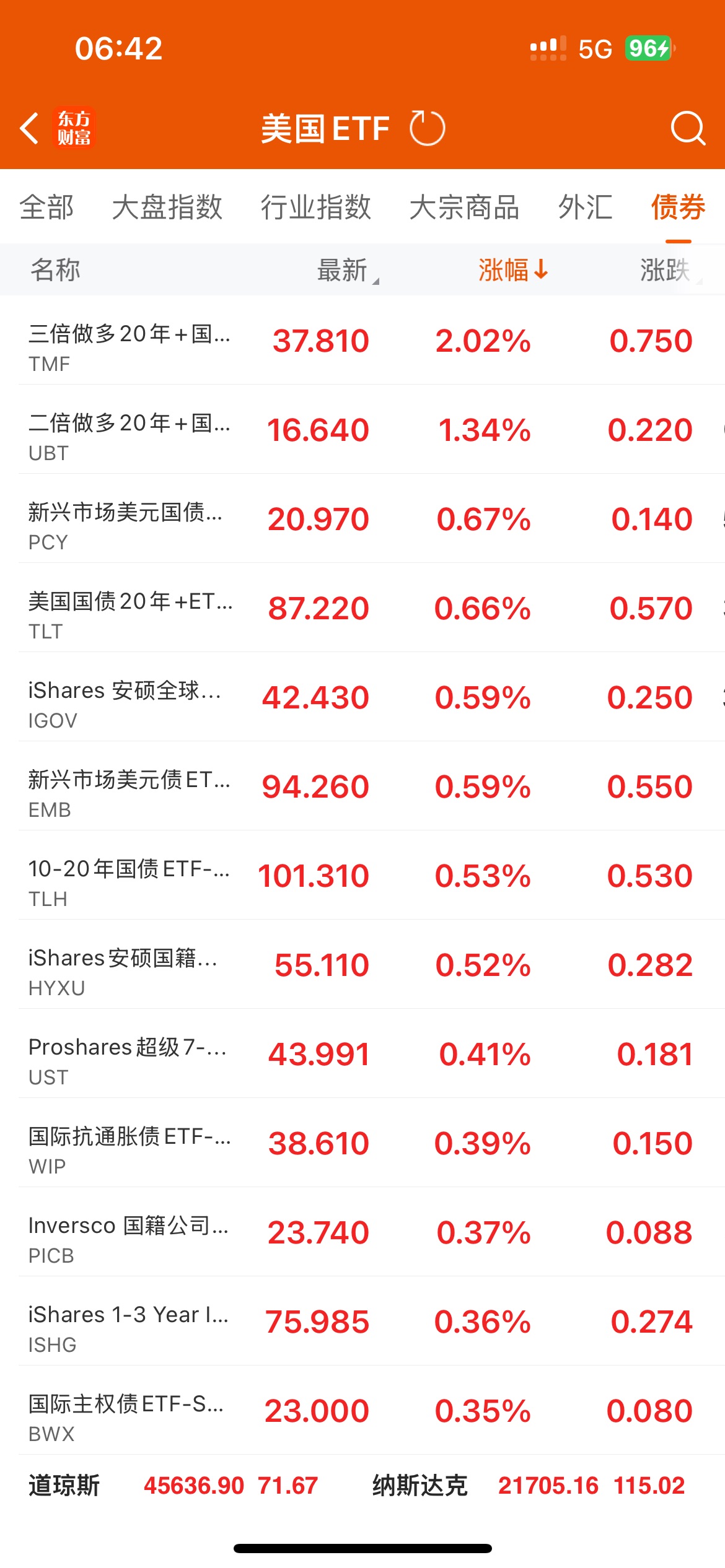Switch to the 全部 tab
The width and height of the screenshot is (725, 1568).
click(46, 207)
